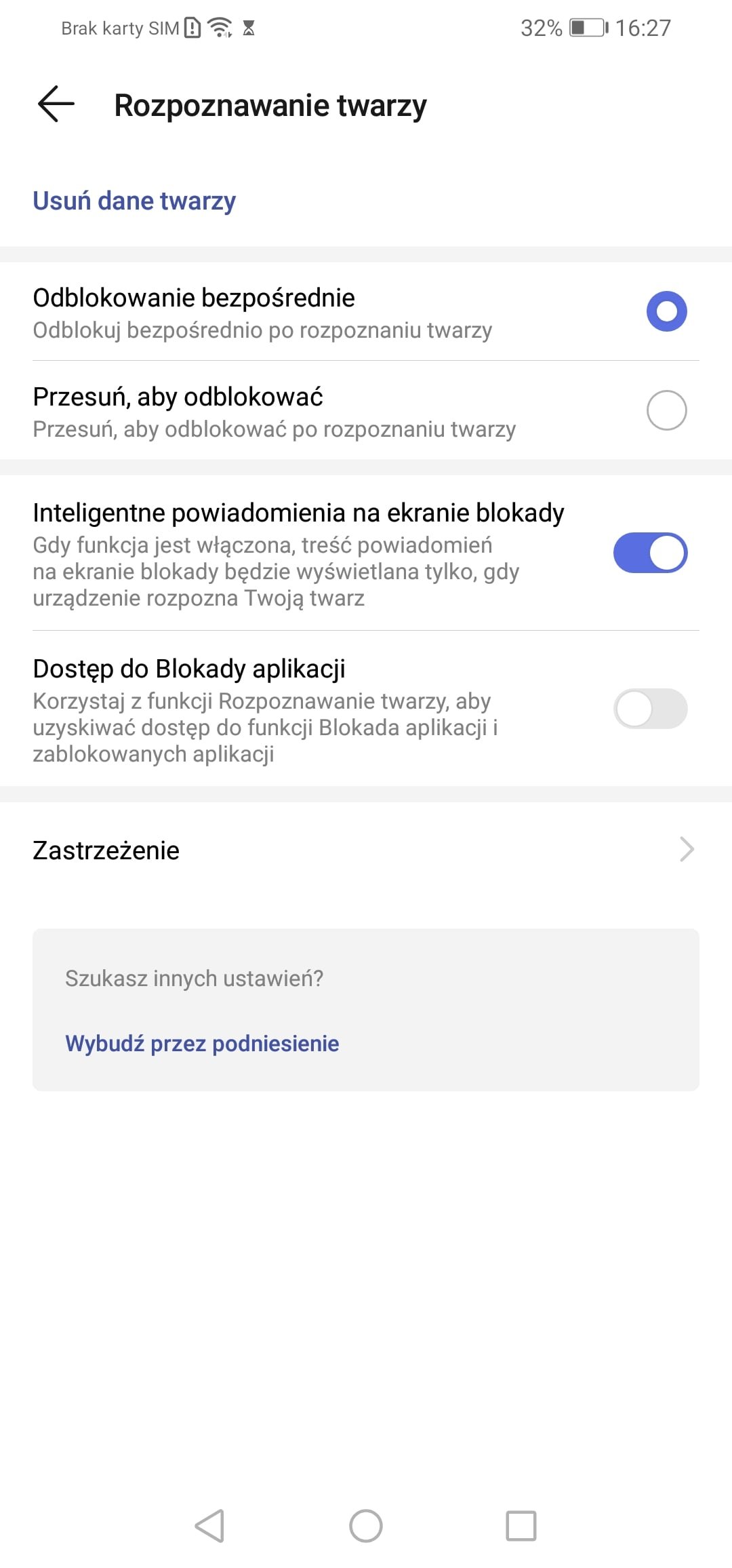Open the Zastrzeżenie row
This screenshot has height=1568, width=732.
coord(366,850)
